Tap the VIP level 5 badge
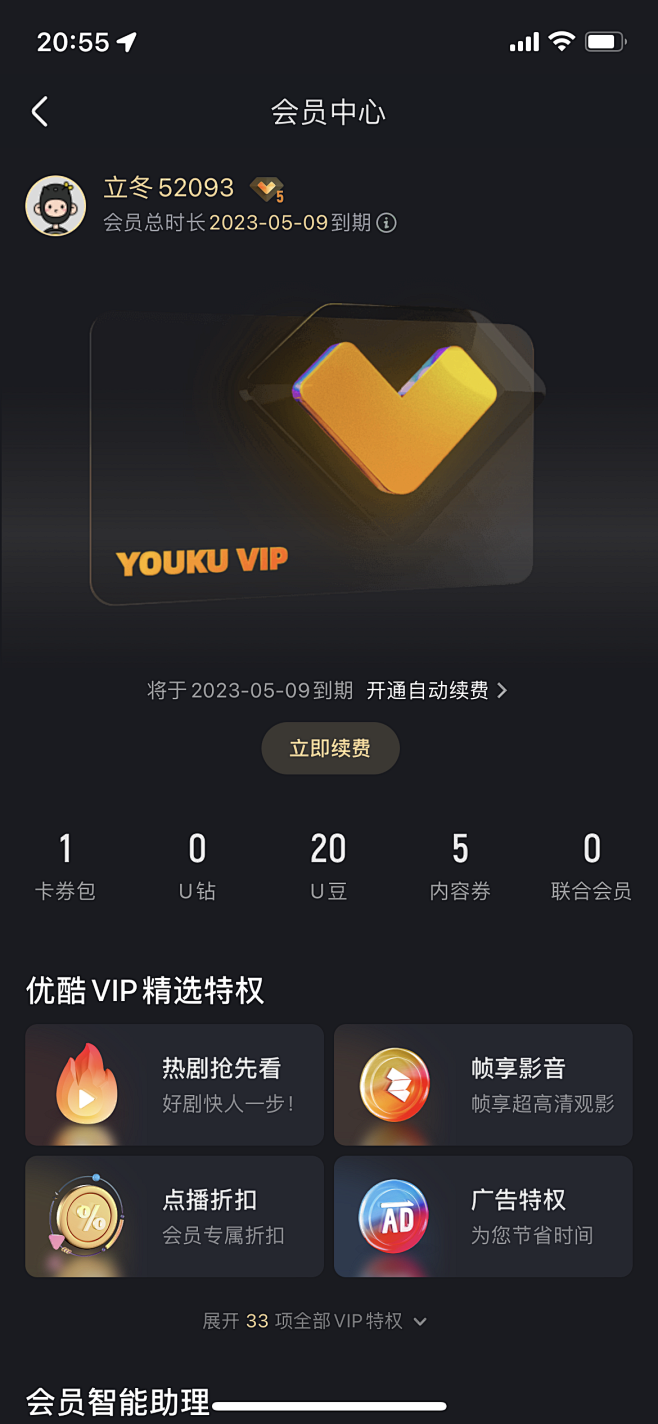Screen dimensions: 658x1424 (266, 189)
